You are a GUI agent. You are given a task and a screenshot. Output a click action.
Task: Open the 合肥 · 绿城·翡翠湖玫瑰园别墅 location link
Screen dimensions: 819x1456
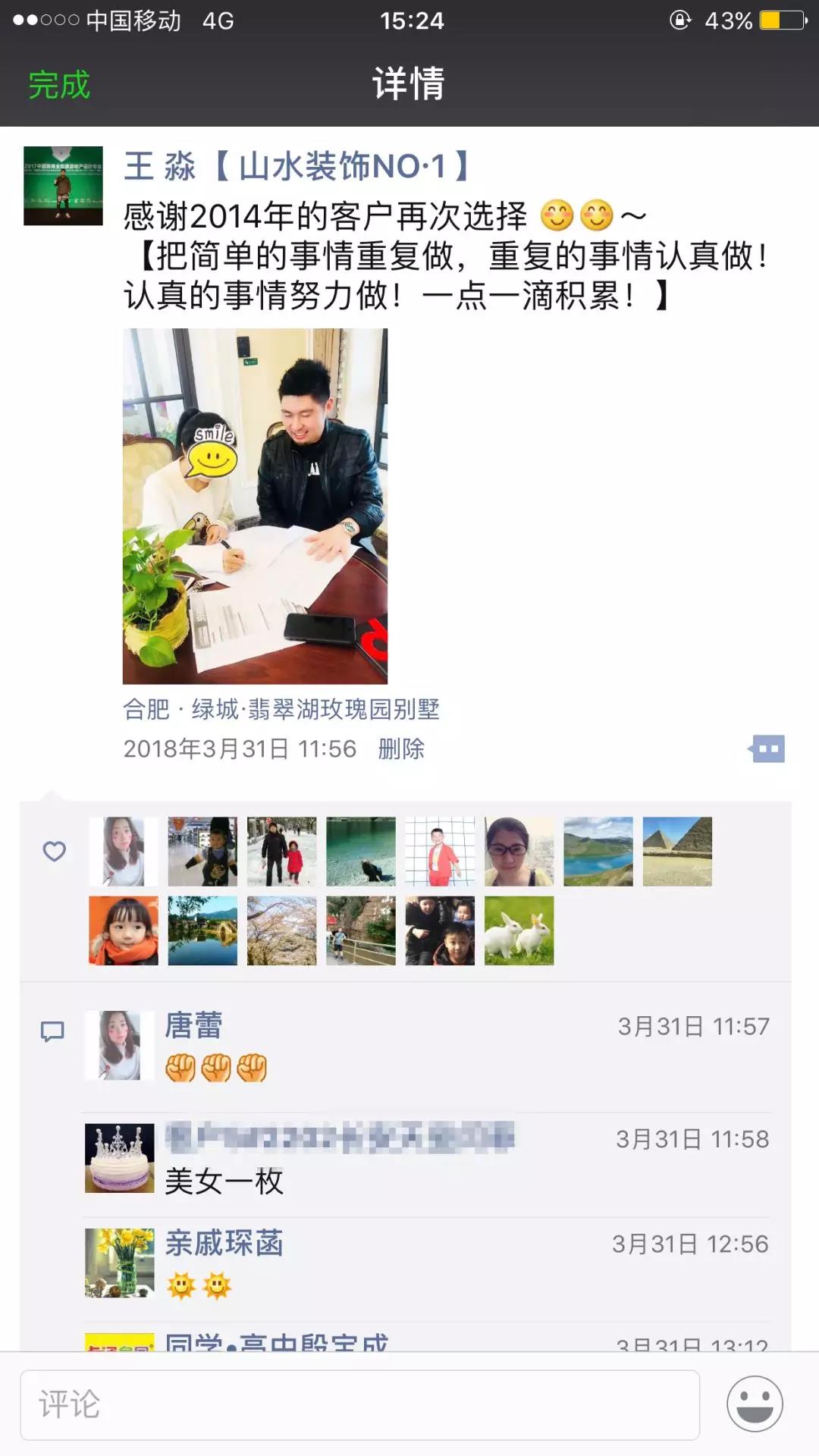point(281,709)
